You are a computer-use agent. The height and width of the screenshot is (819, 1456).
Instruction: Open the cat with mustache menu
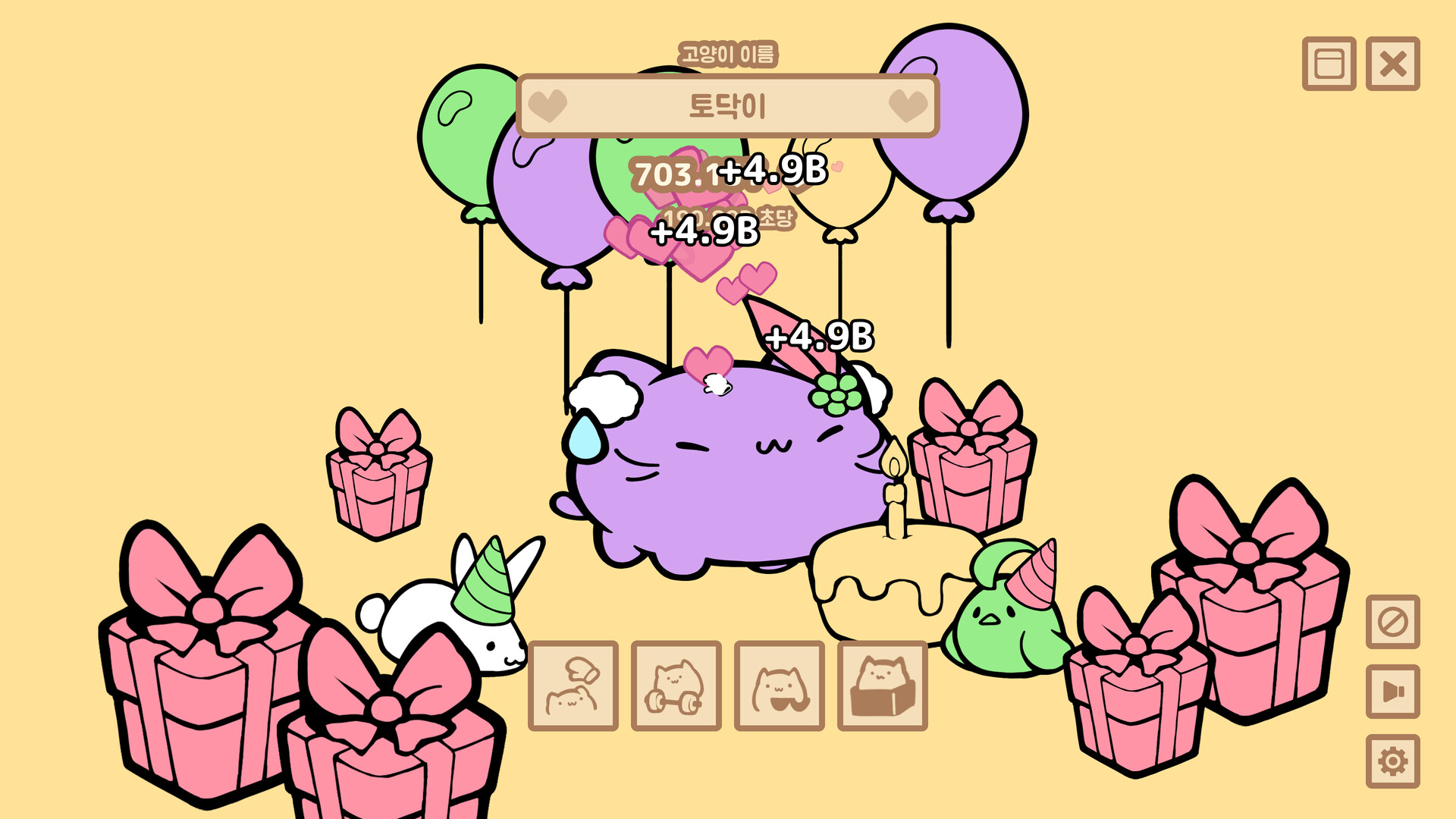(779, 686)
